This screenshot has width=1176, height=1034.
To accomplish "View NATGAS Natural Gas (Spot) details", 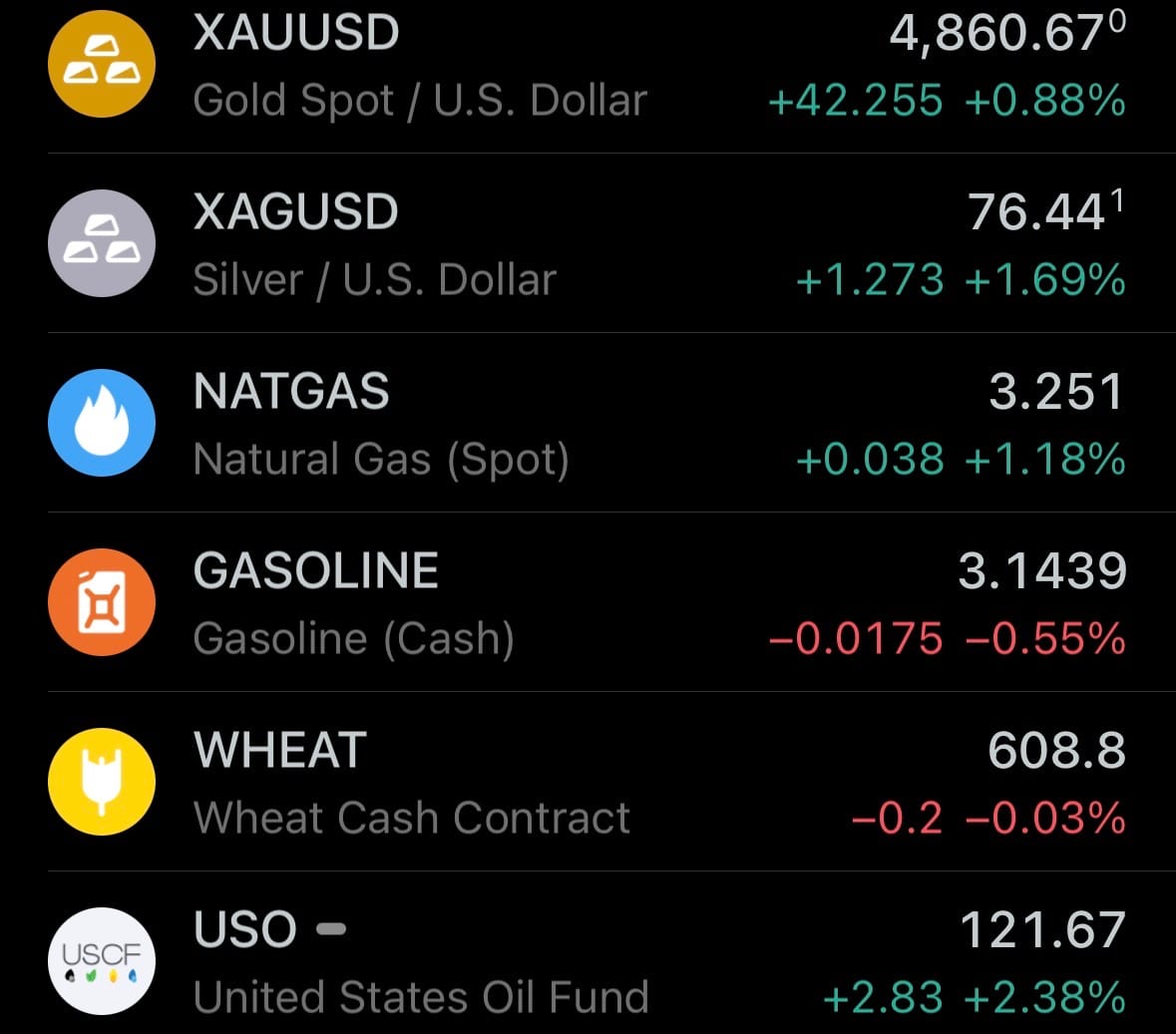I will click(588, 424).
